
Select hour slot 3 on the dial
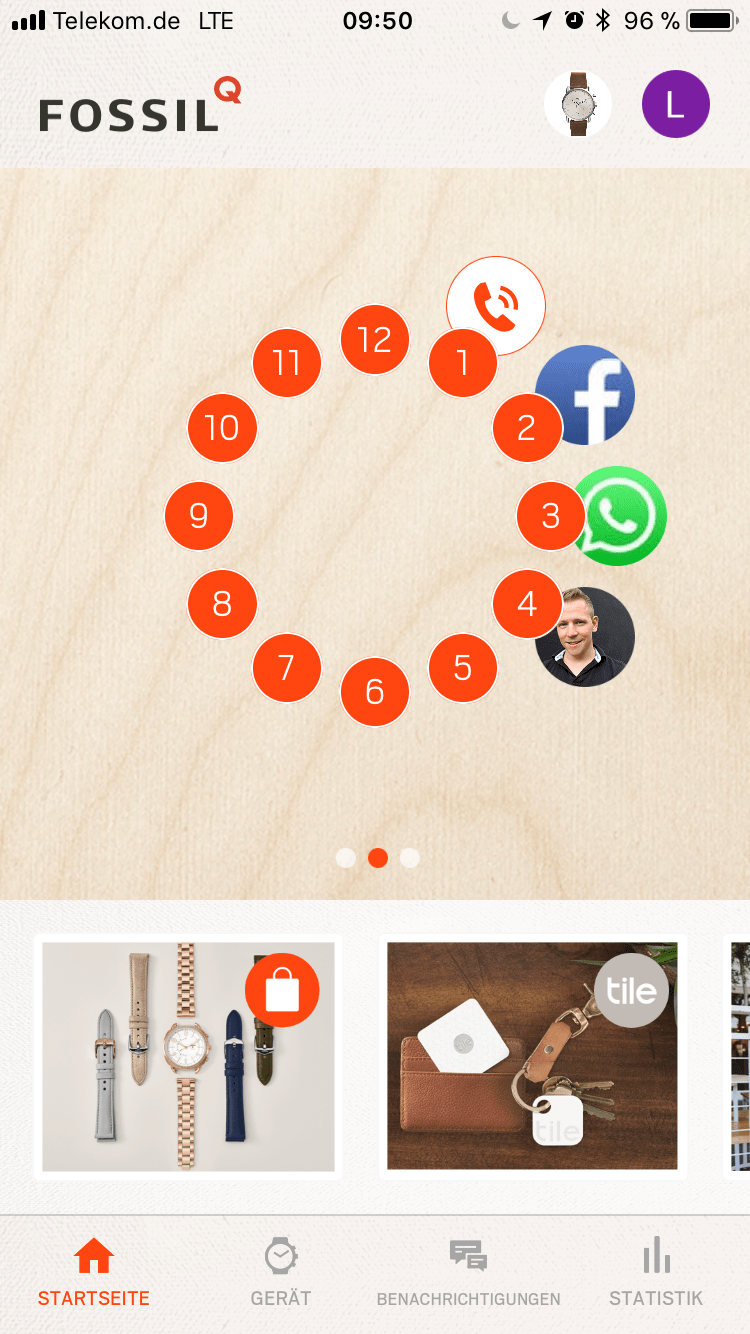550,516
